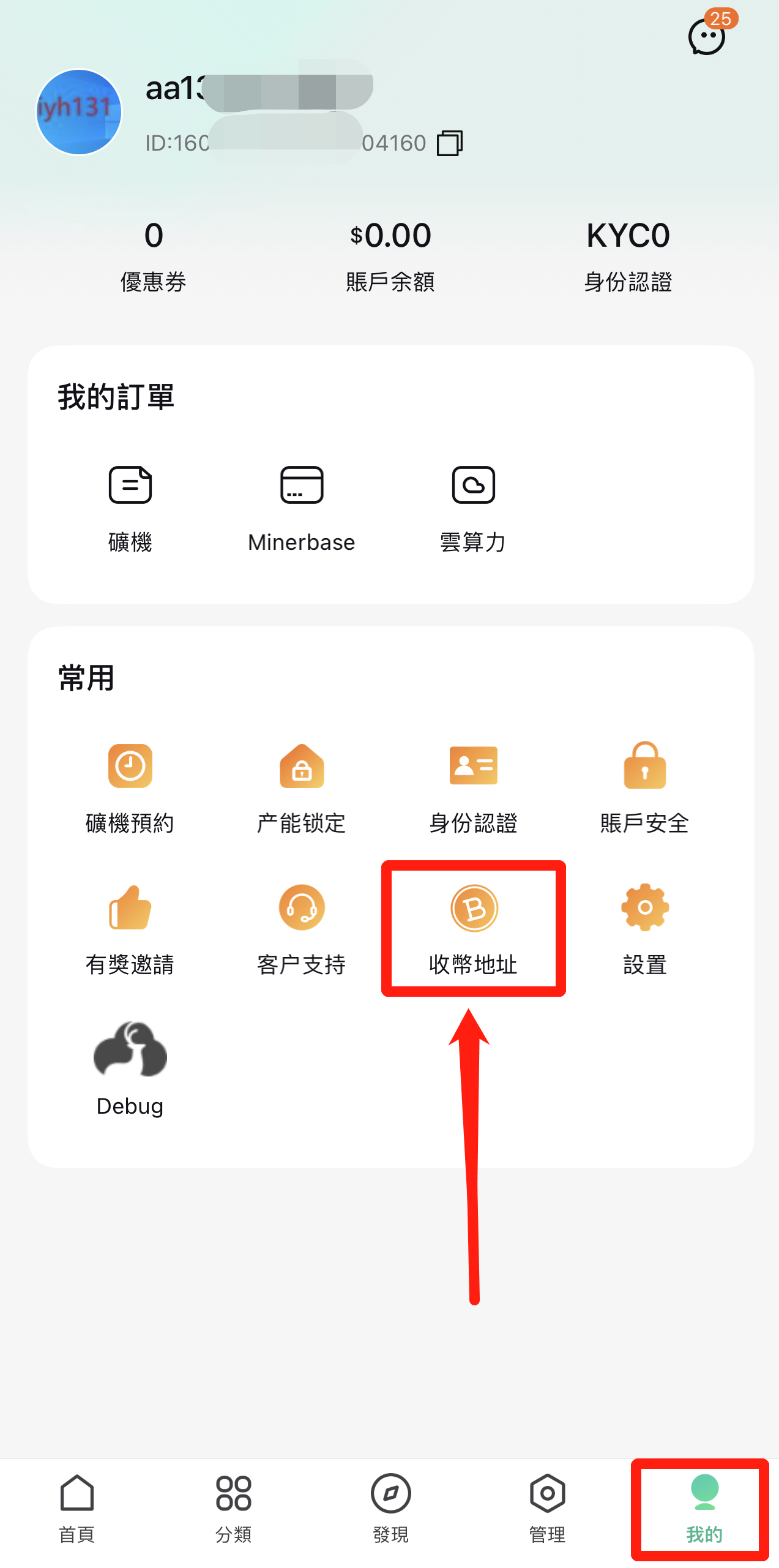Image resolution: width=779 pixels, height=1568 pixels.
Task: Open 产能锁定 capacity lock
Action: tap(302, 789)
